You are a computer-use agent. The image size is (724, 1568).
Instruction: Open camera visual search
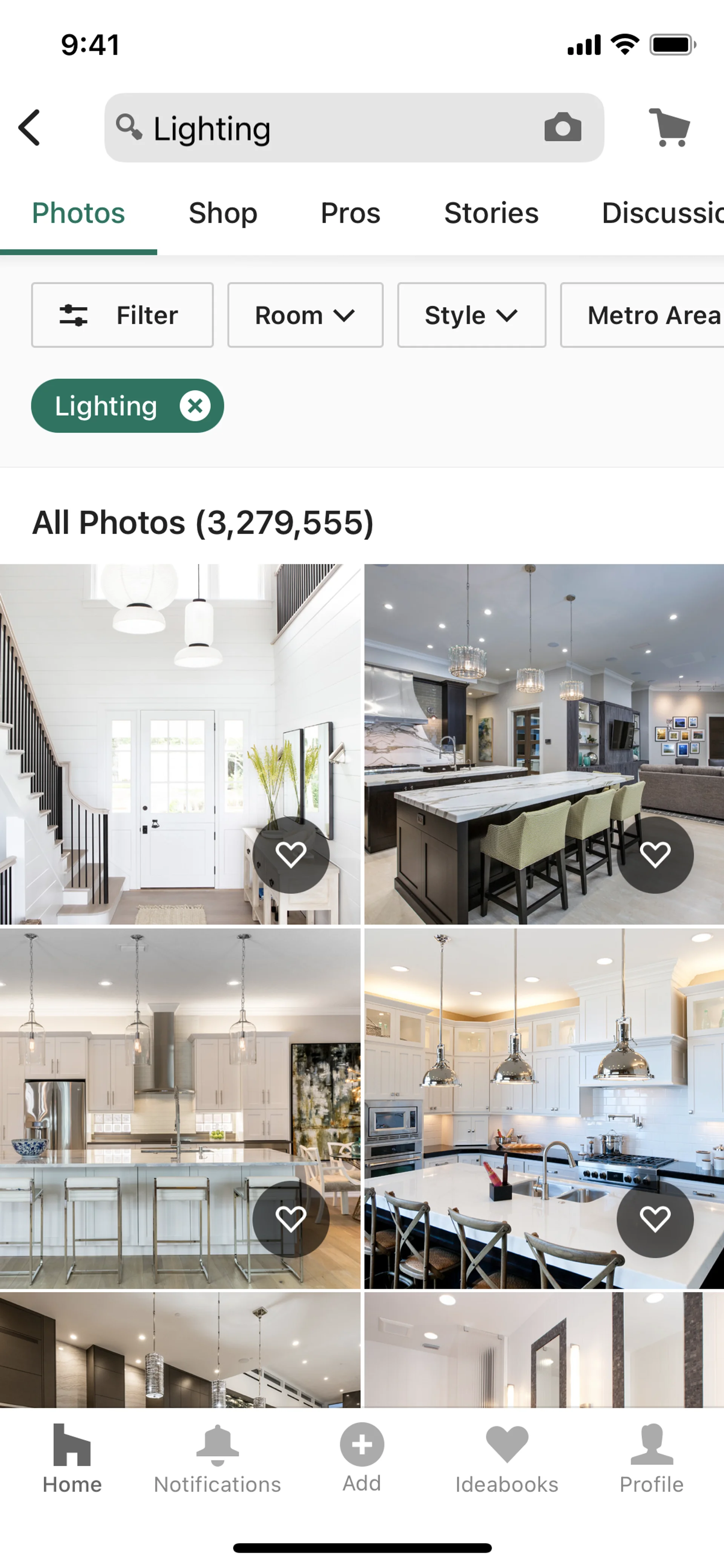562,128
